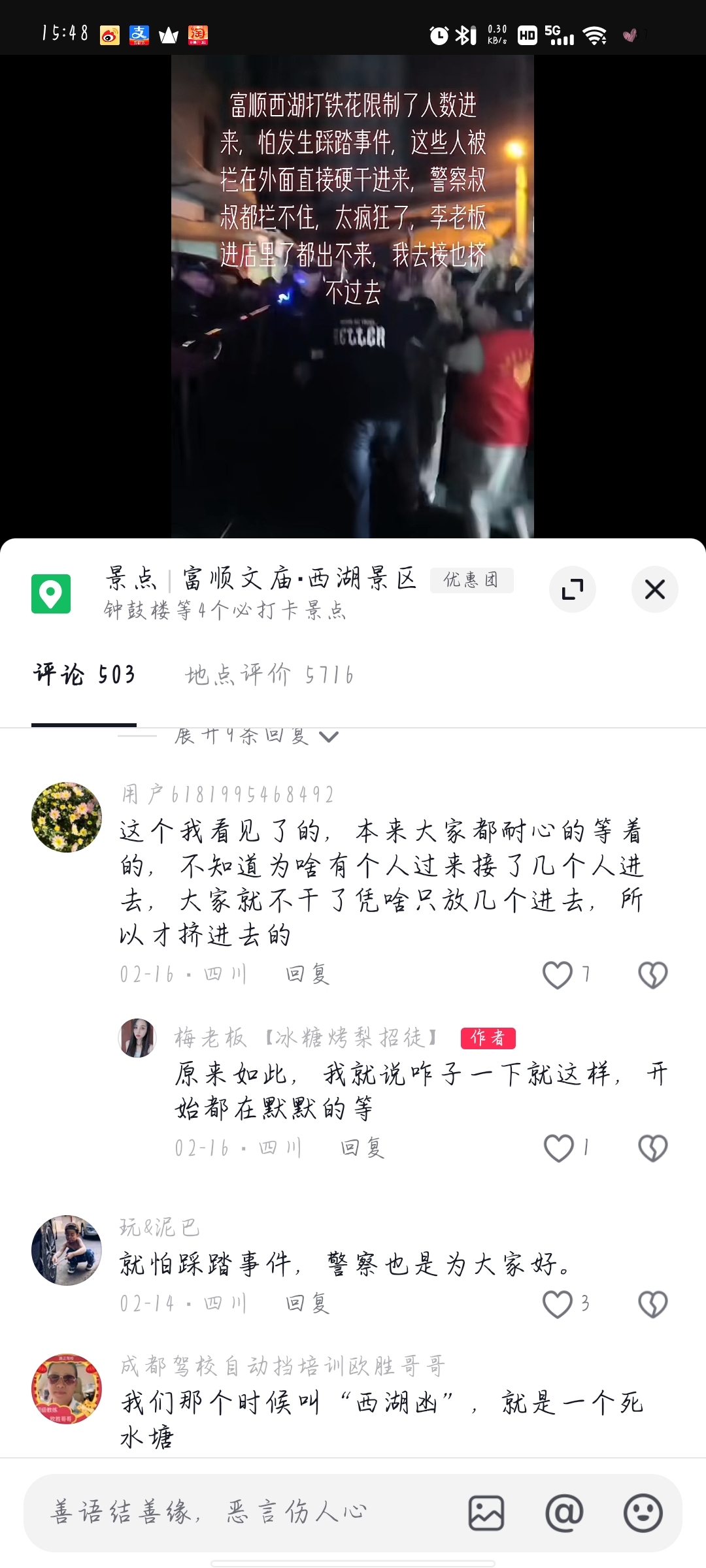Mention someone with the @ icon
Screen dimensions: 706x1568
tap(564, 1512)
